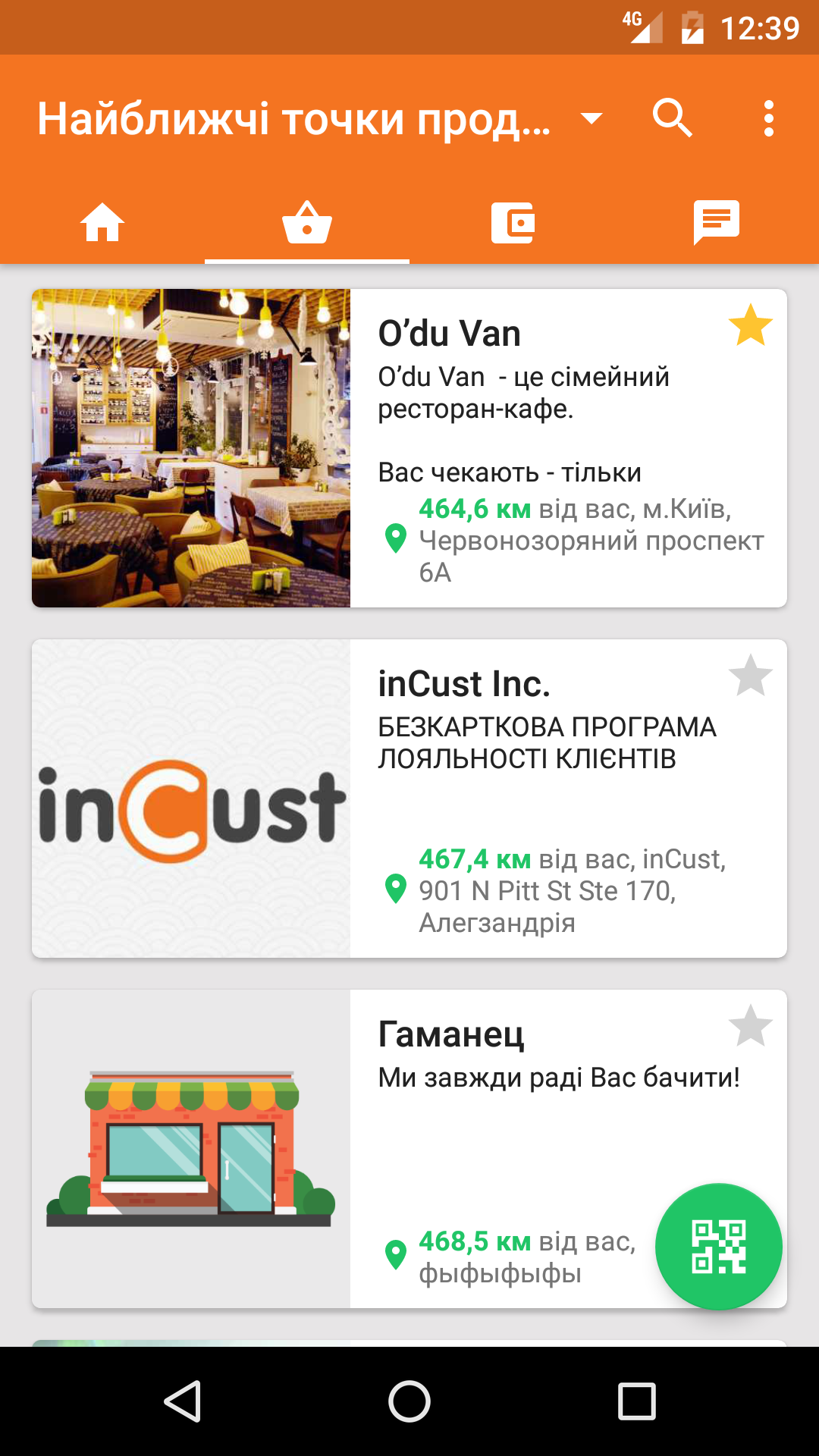Viewport: 819px width, 1456px height.
Task: Add inCust Inc. to favorites
Action: point(750,676)
